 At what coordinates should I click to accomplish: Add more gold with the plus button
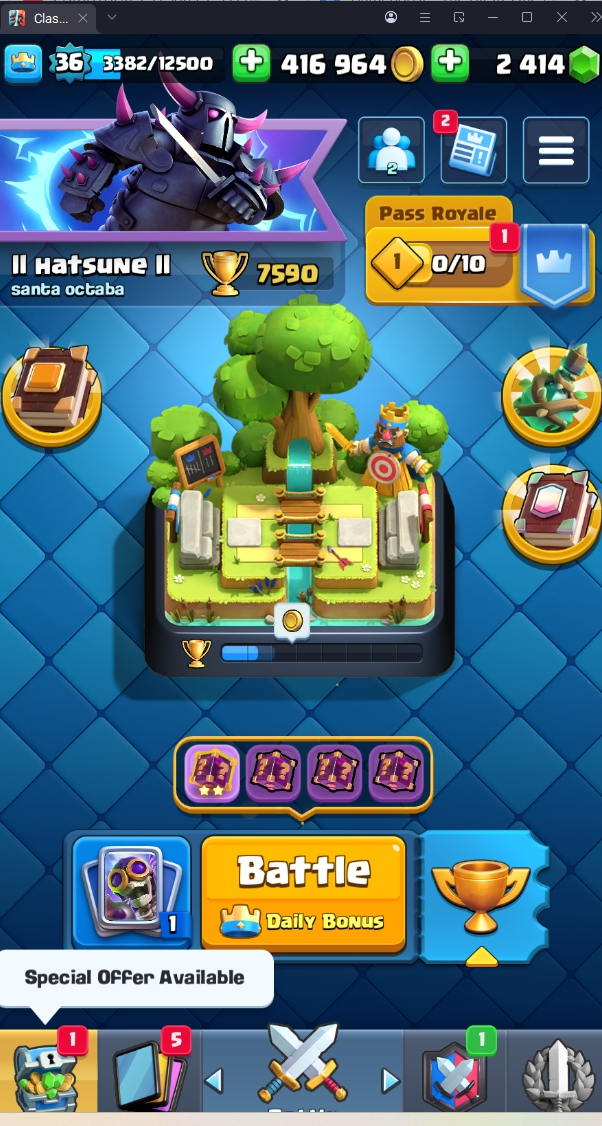click(x=252, y=64)
